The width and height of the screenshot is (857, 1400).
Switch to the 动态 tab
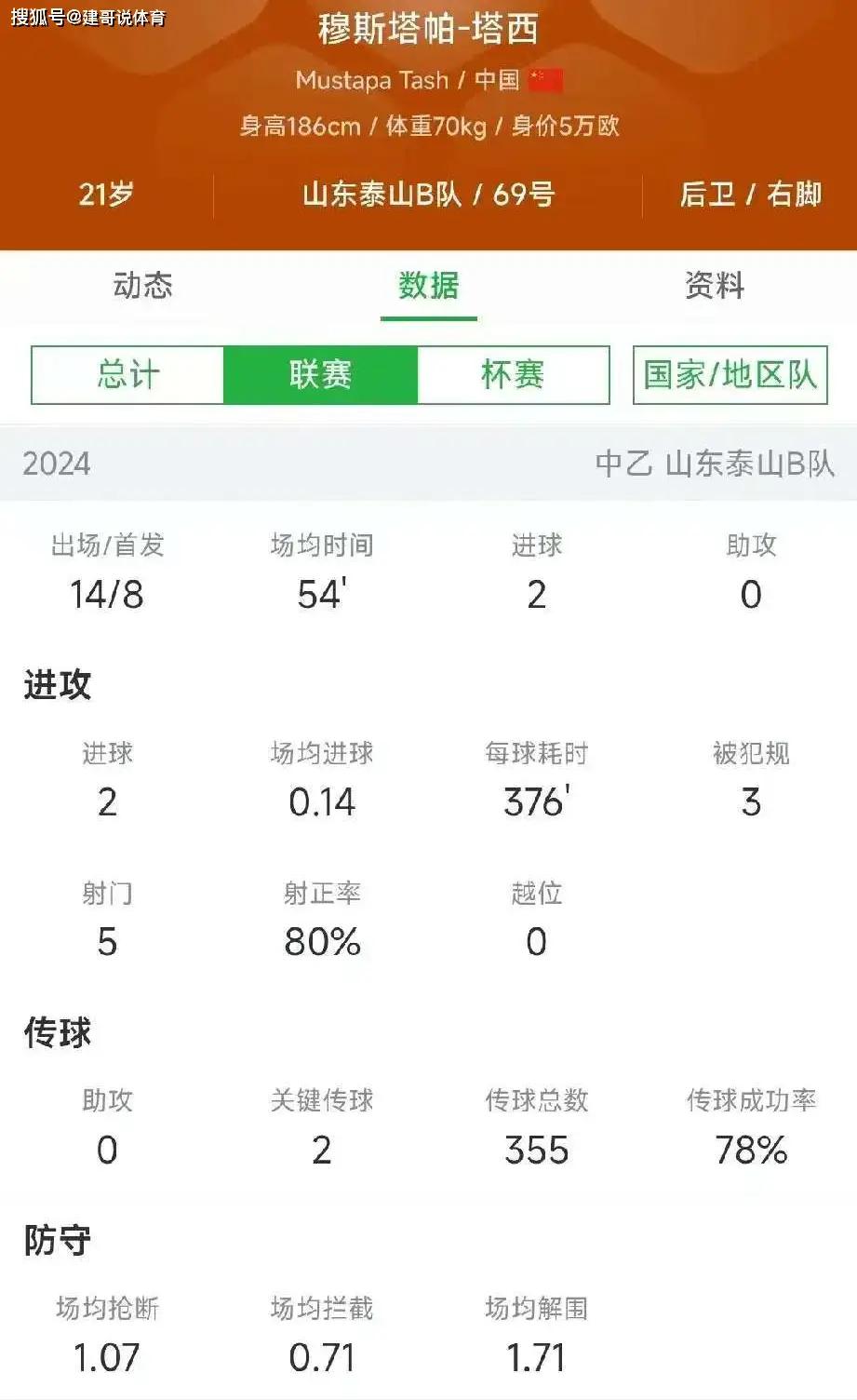click(143, 285)
